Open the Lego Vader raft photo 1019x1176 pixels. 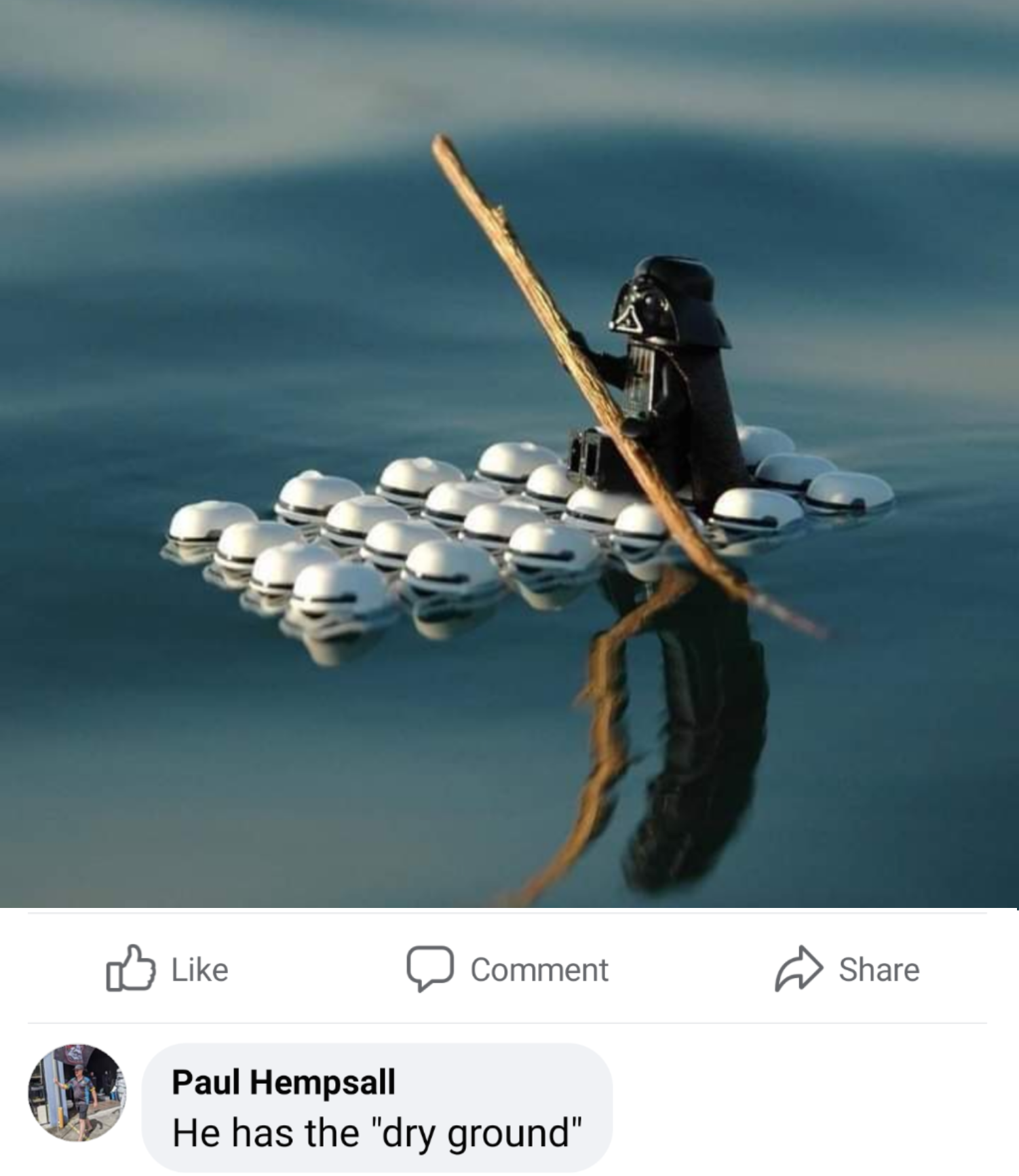(x=509, y=453)
